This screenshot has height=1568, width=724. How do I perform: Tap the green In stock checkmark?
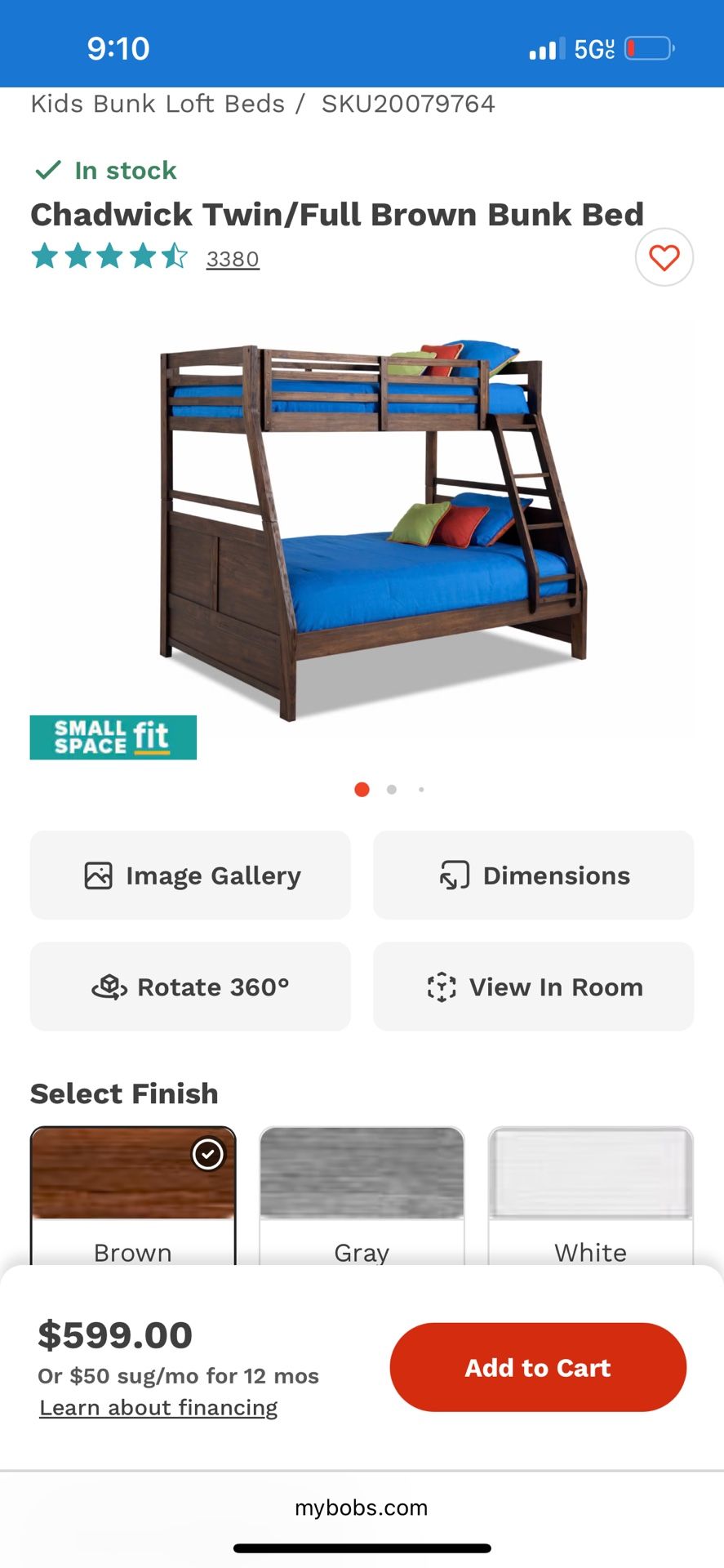coord(49,169)
